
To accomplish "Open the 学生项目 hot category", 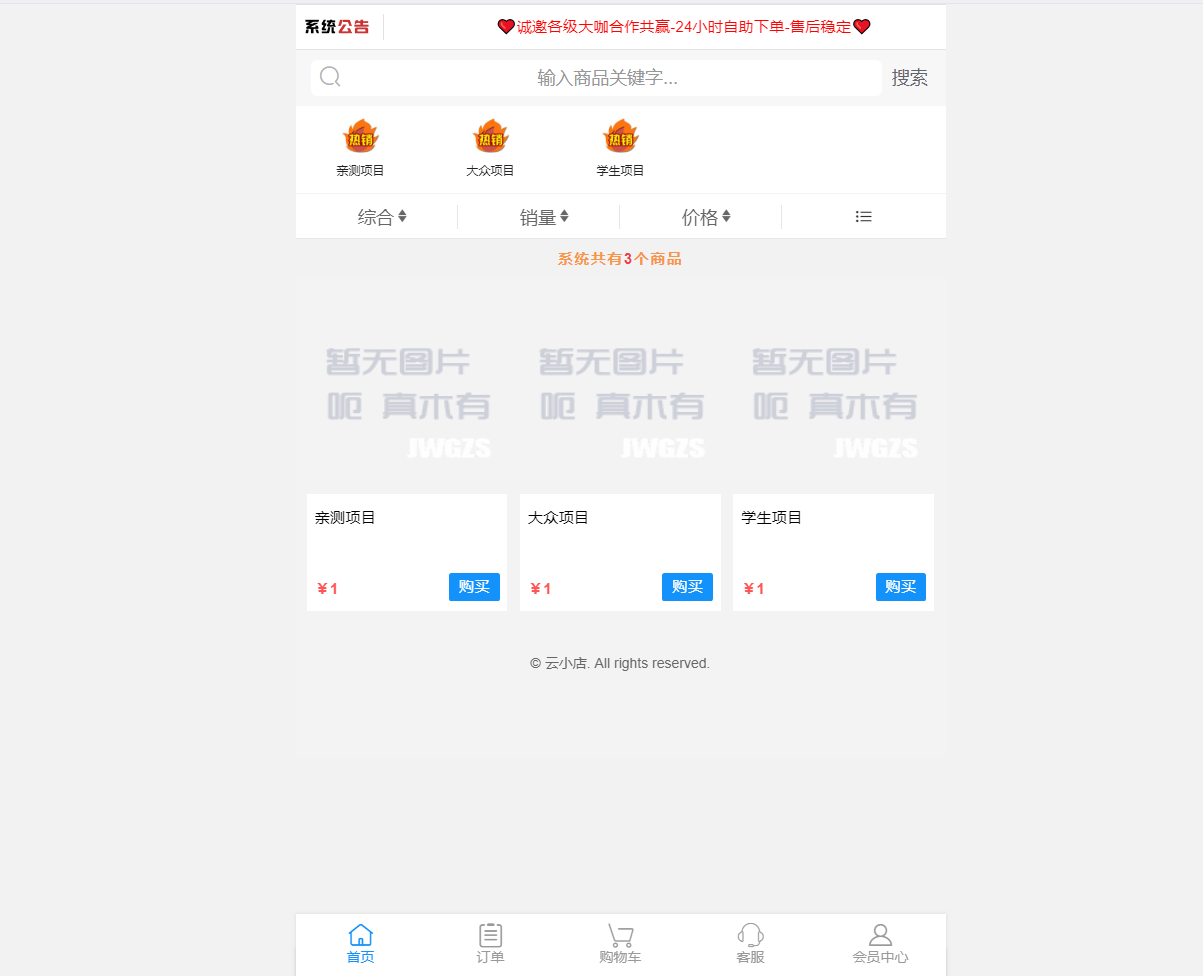I will click(620, 147).
